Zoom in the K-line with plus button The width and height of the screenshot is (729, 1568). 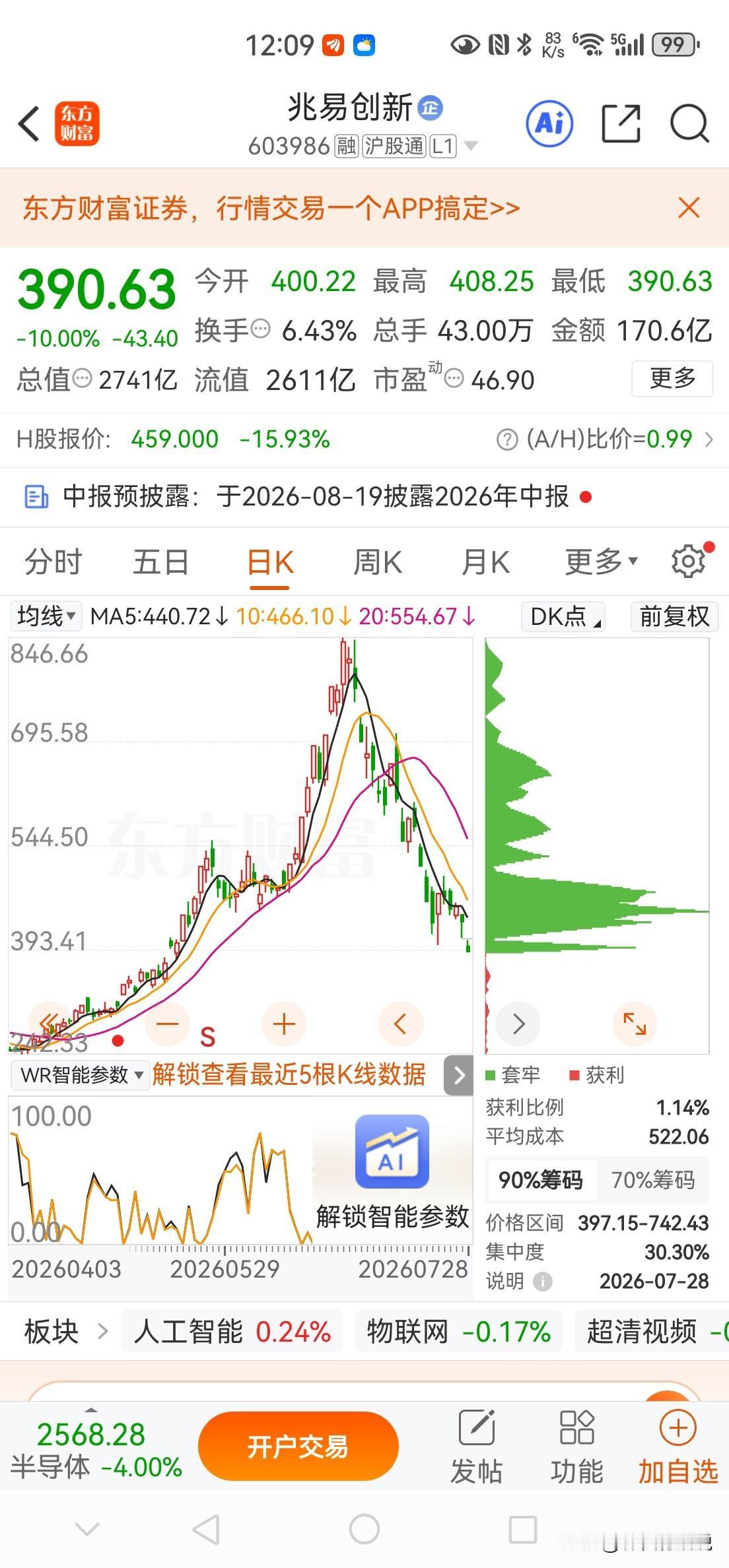(x=284, y=1024)
